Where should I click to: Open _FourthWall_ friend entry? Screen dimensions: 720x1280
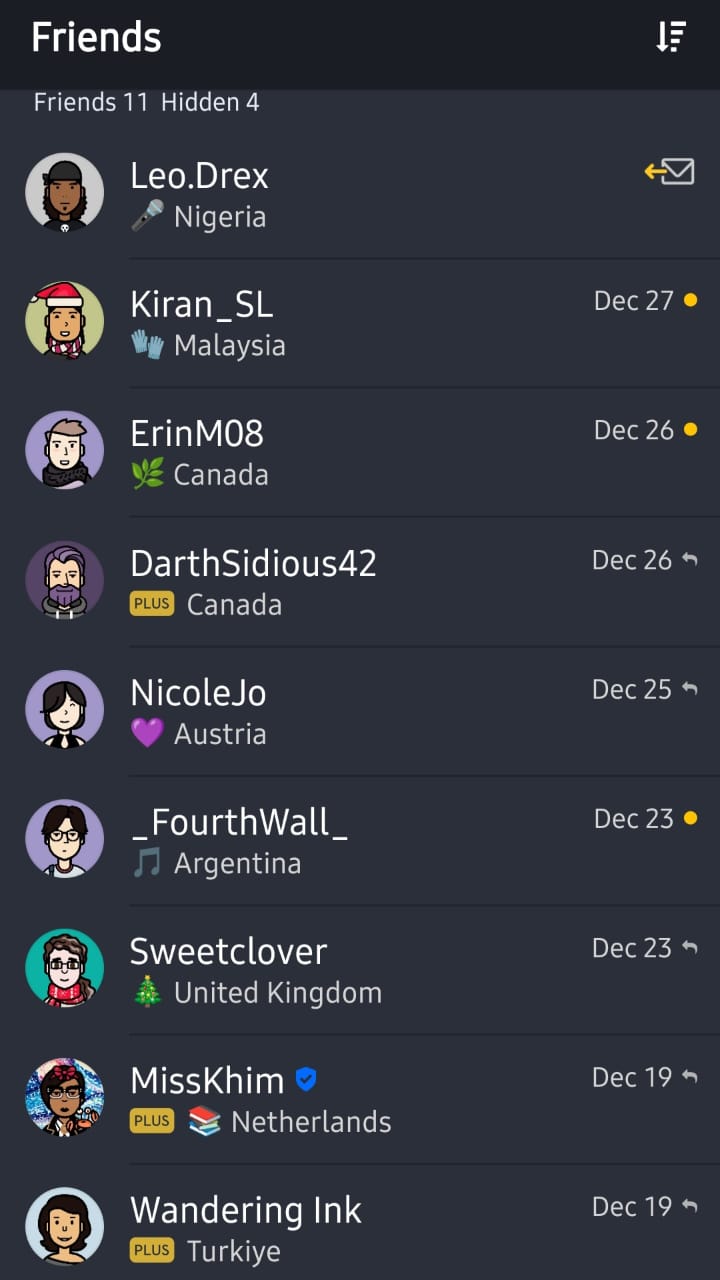coord(360,840)
